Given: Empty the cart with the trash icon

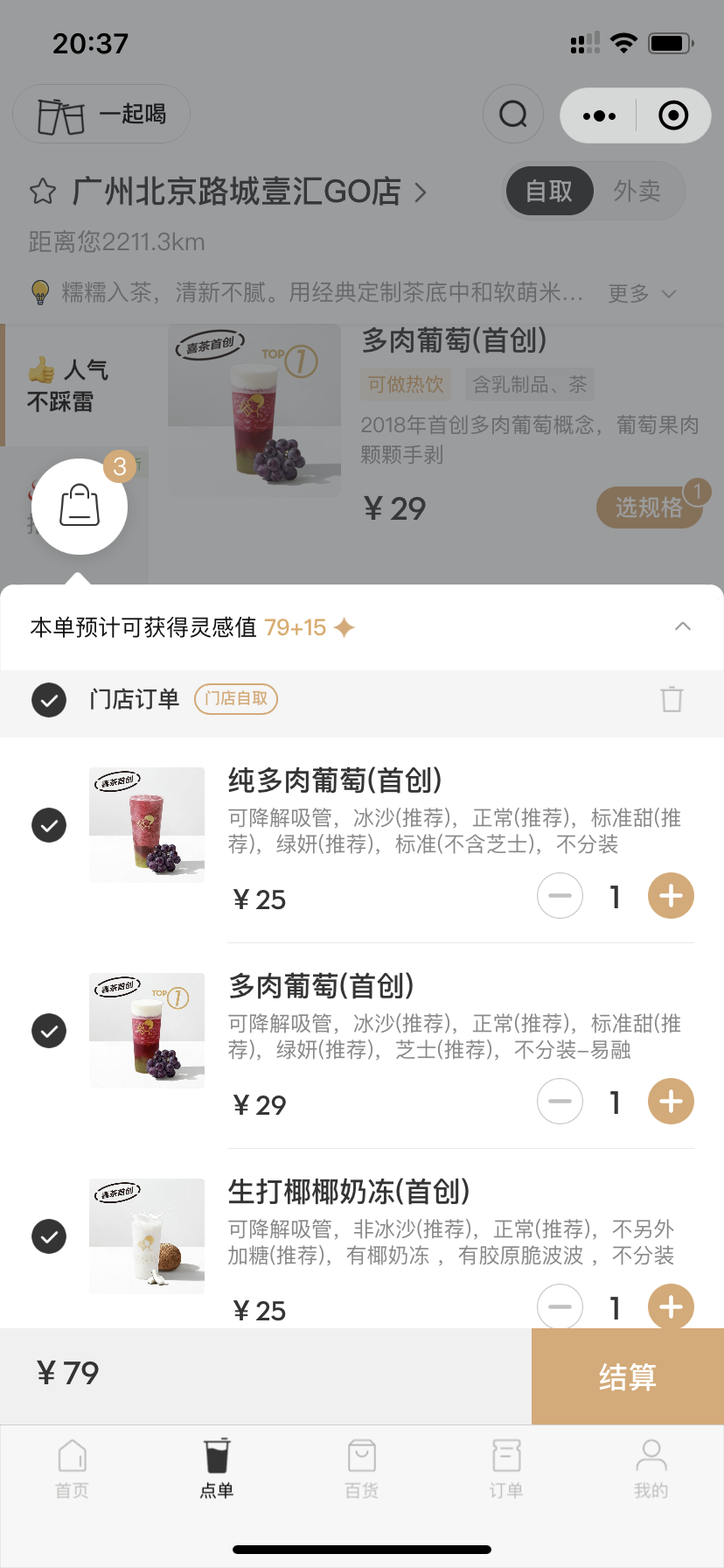Looking at the screenshot, I should (672, 699).
